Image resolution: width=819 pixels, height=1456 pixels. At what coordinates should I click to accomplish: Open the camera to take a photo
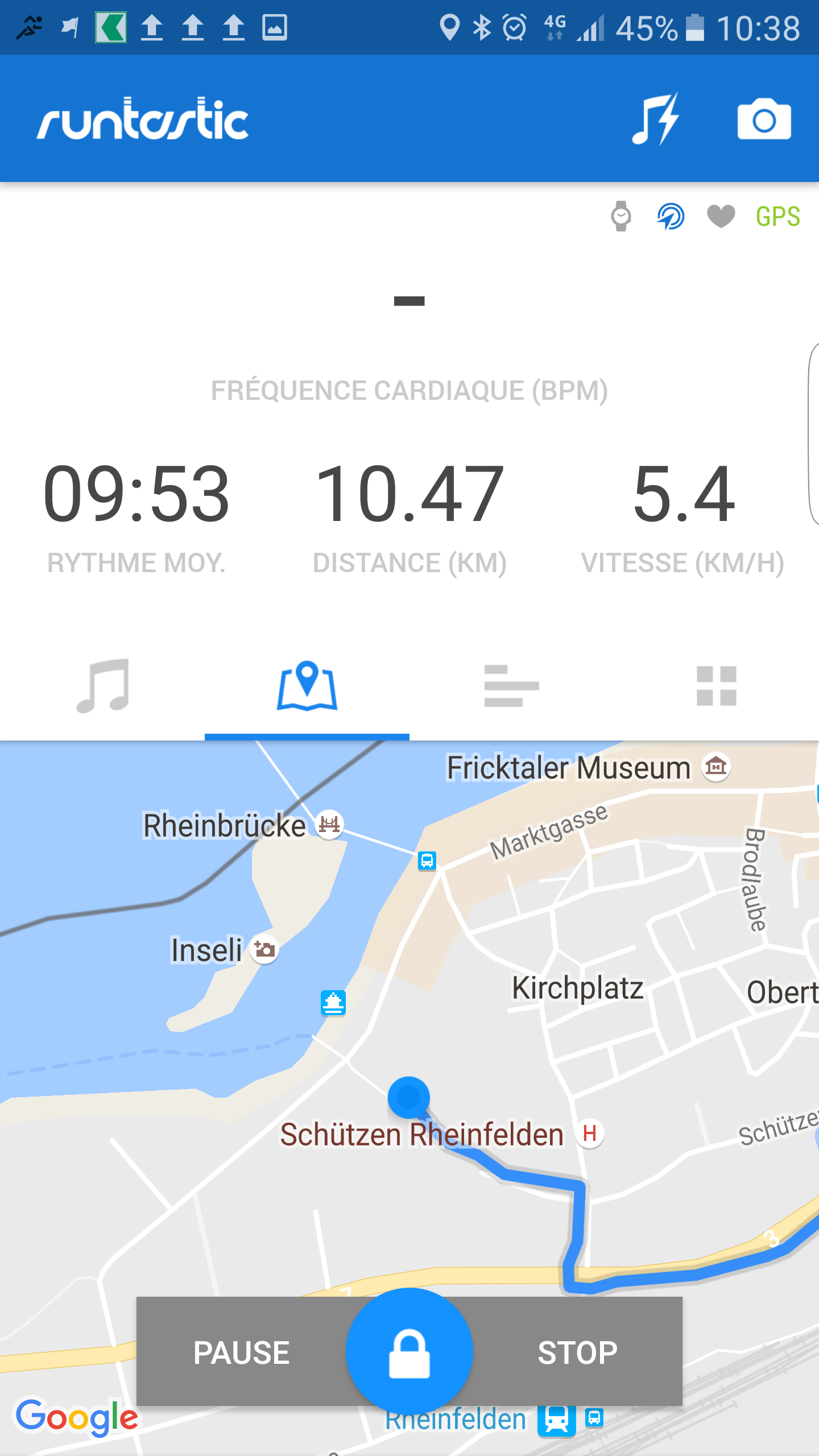click(764, 119)
